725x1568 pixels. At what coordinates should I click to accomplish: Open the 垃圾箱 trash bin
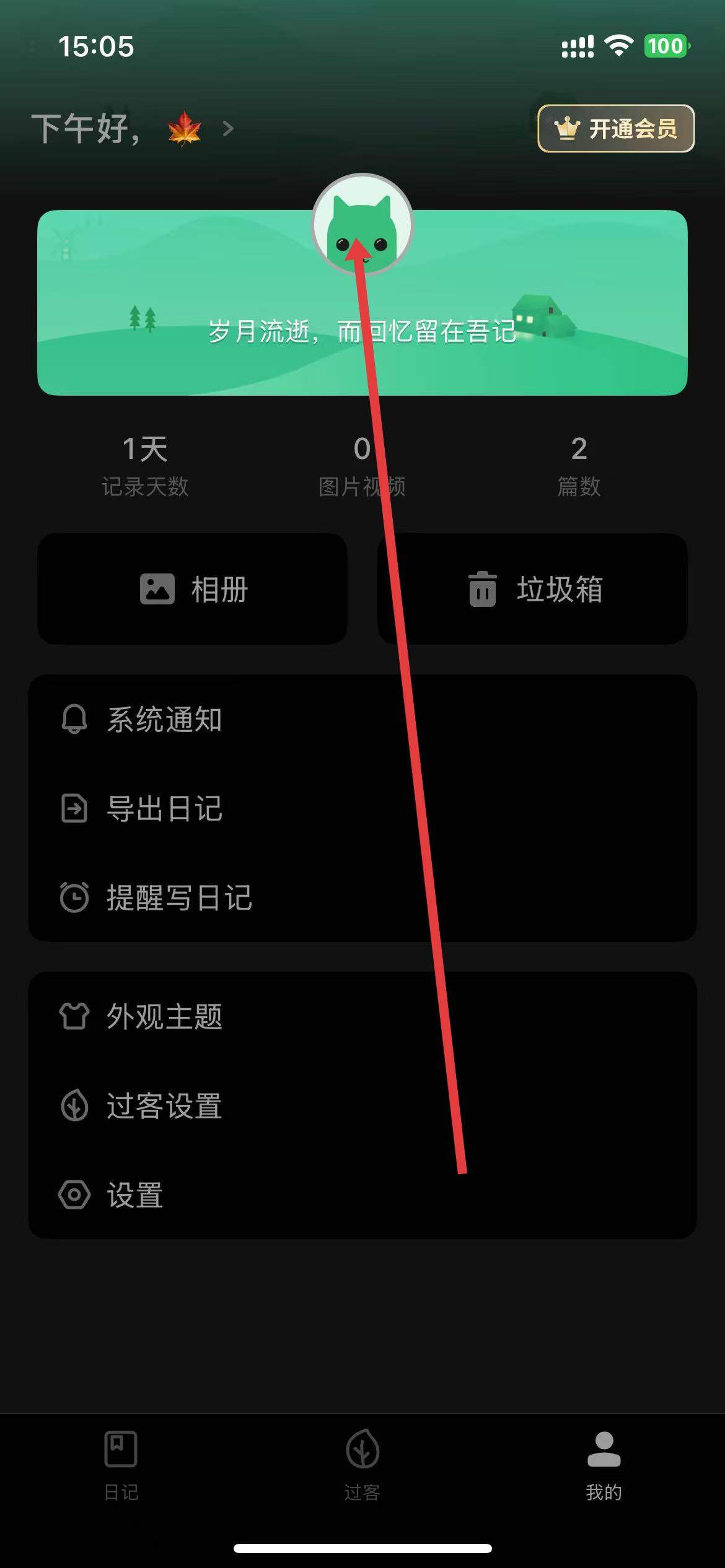click(x=533, y=589)
